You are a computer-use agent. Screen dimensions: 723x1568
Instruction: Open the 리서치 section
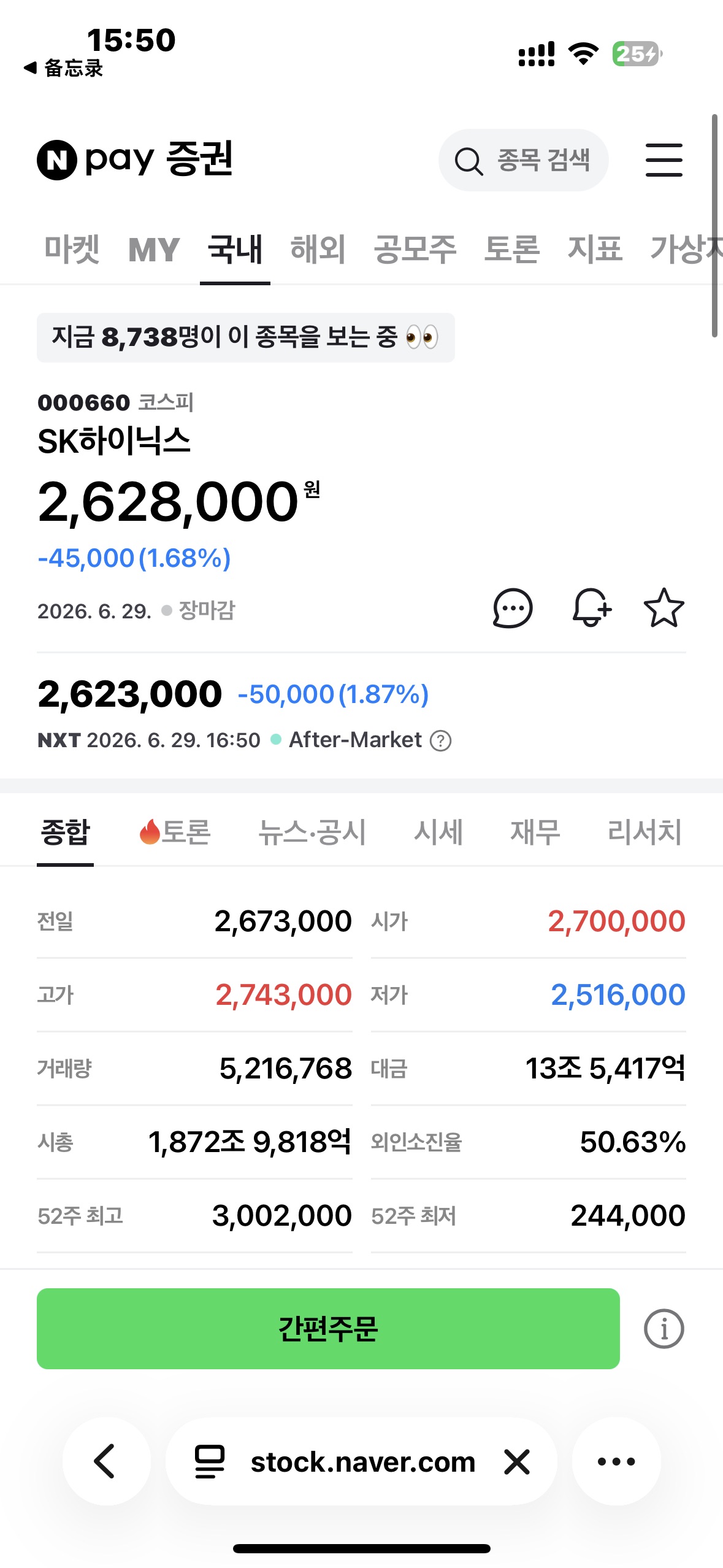[x=644, y=832]
